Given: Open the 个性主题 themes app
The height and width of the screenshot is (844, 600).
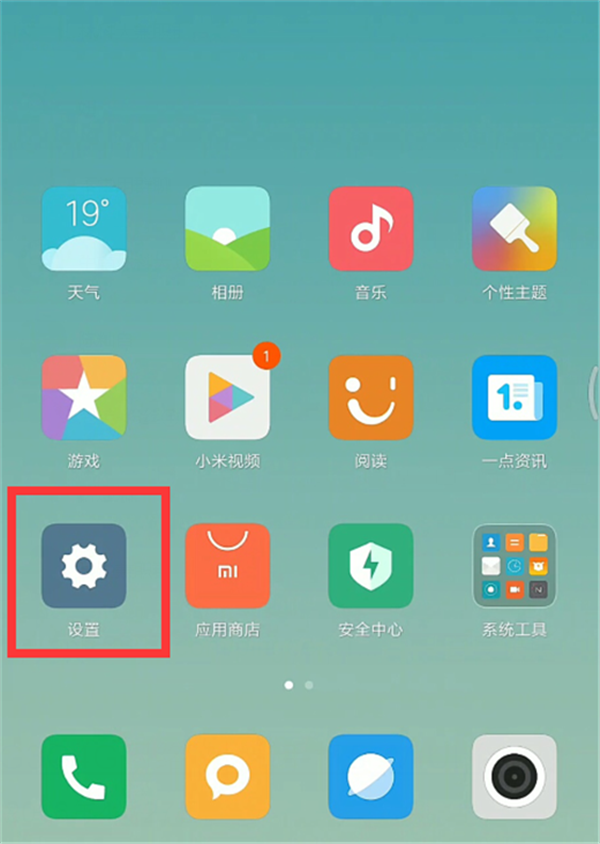Looking at the screenshot, I should point(514,229).
